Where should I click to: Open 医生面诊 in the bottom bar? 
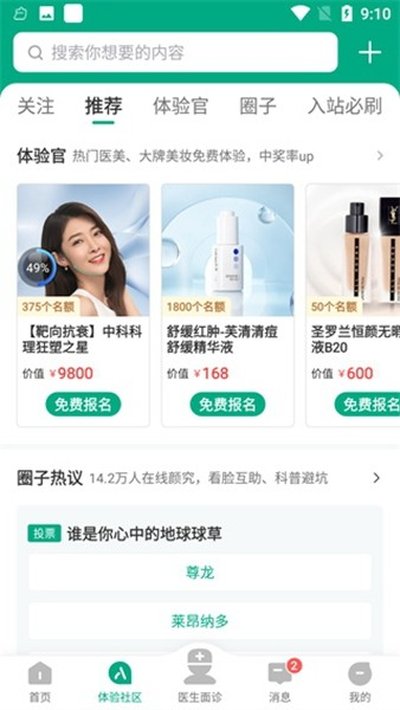[200, 677]
